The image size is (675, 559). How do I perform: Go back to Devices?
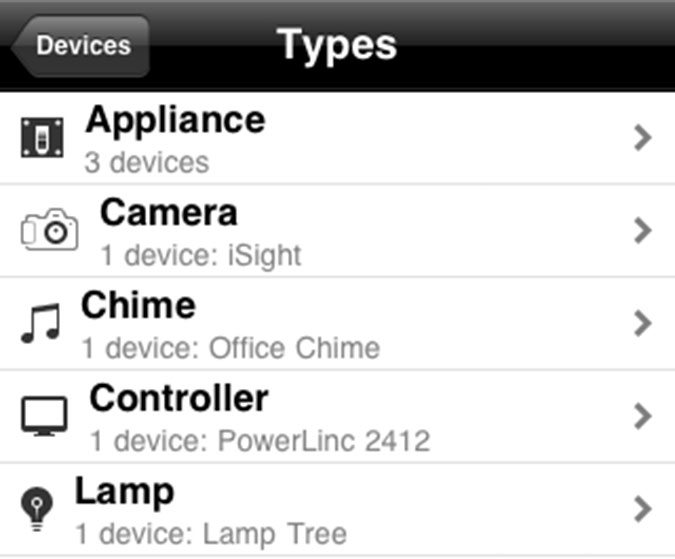81,46
